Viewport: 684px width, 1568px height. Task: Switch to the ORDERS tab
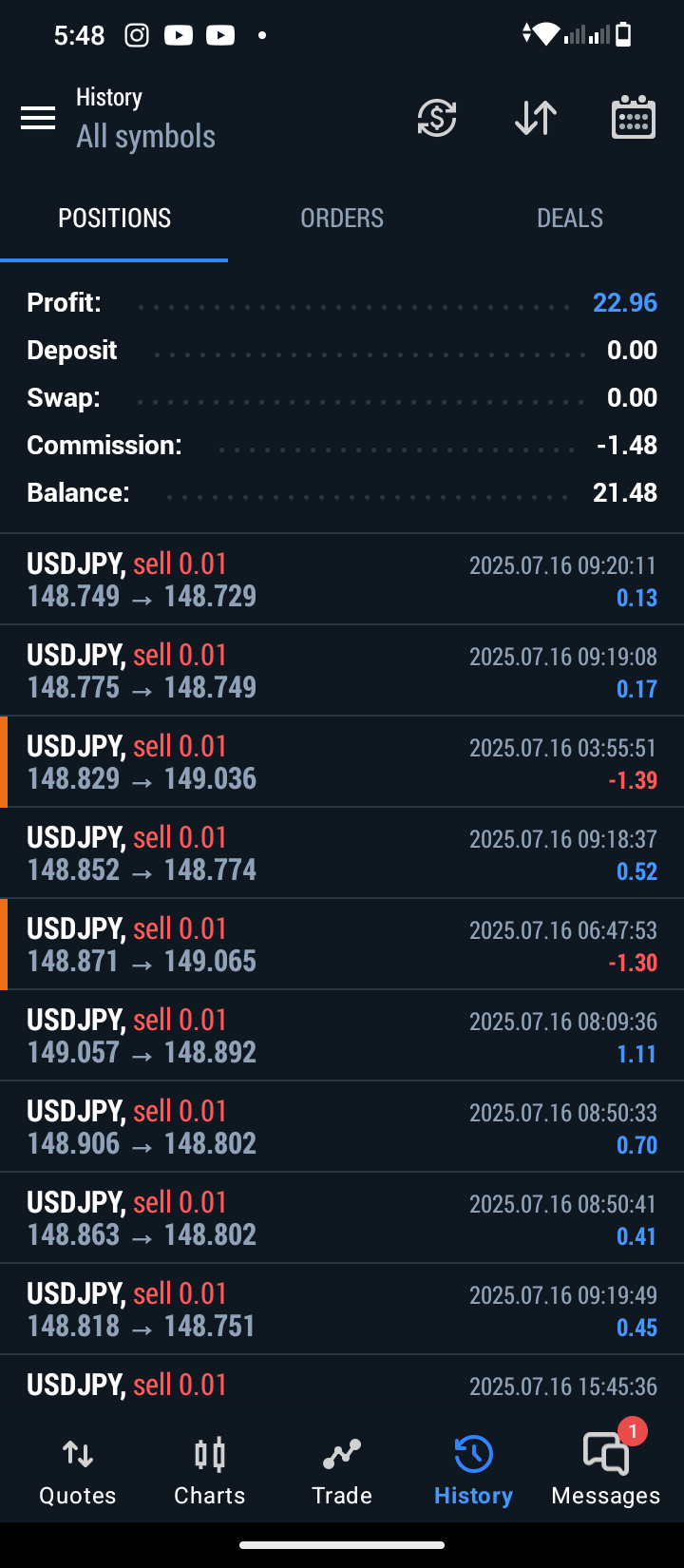point(342,218)
